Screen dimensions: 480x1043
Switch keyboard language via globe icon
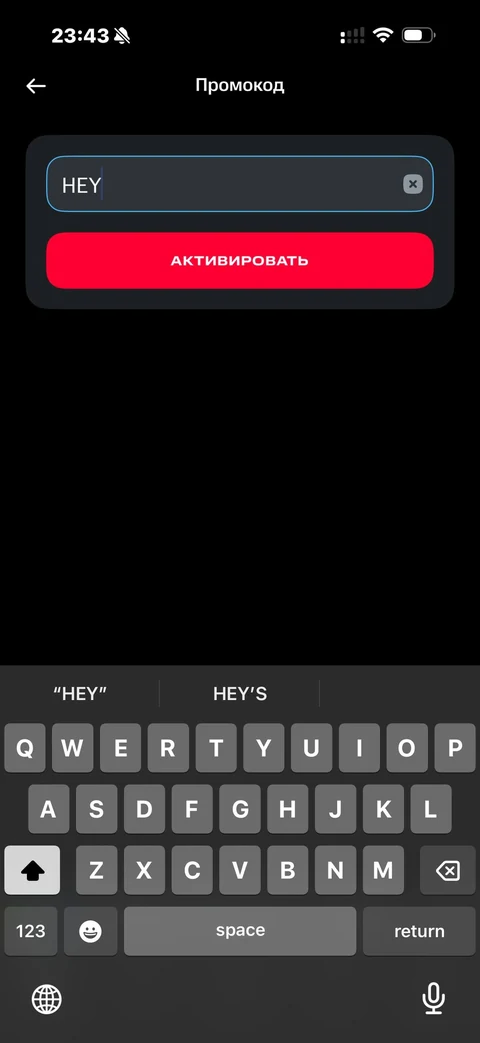(x=47, y=998)
